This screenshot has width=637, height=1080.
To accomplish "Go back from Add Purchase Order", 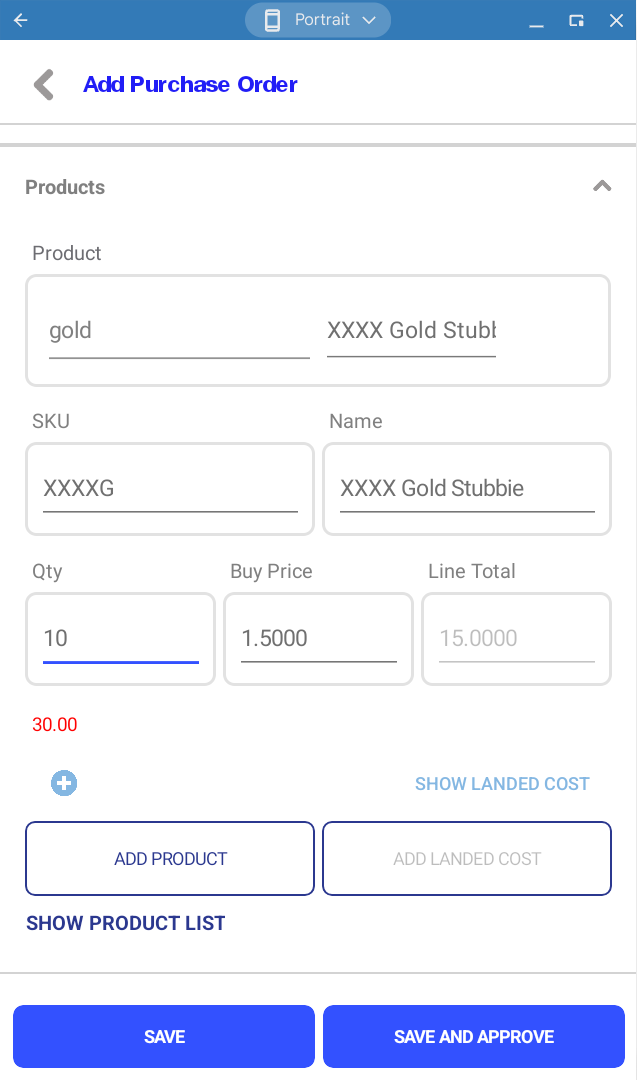I will point(43,85).
